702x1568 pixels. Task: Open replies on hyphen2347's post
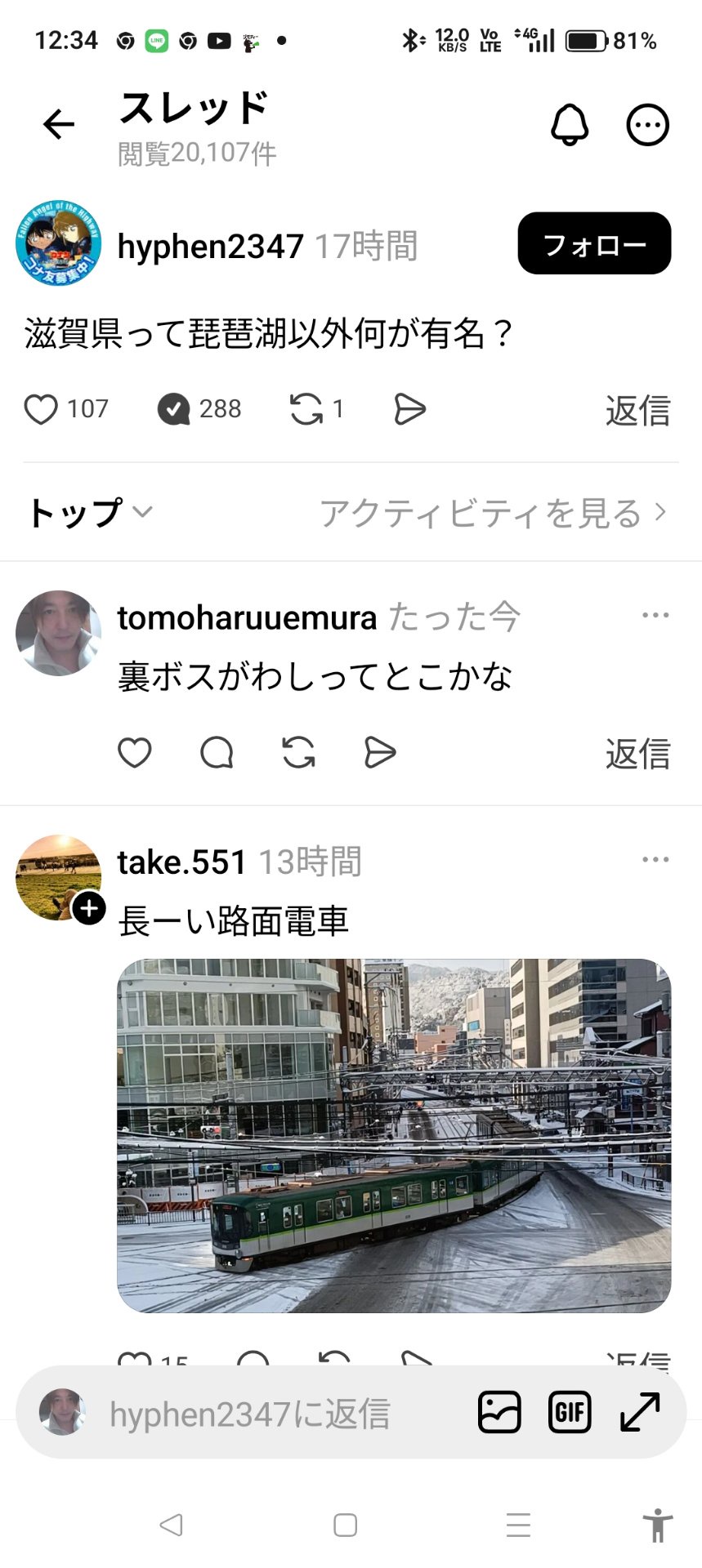click(x=174, y=409)
